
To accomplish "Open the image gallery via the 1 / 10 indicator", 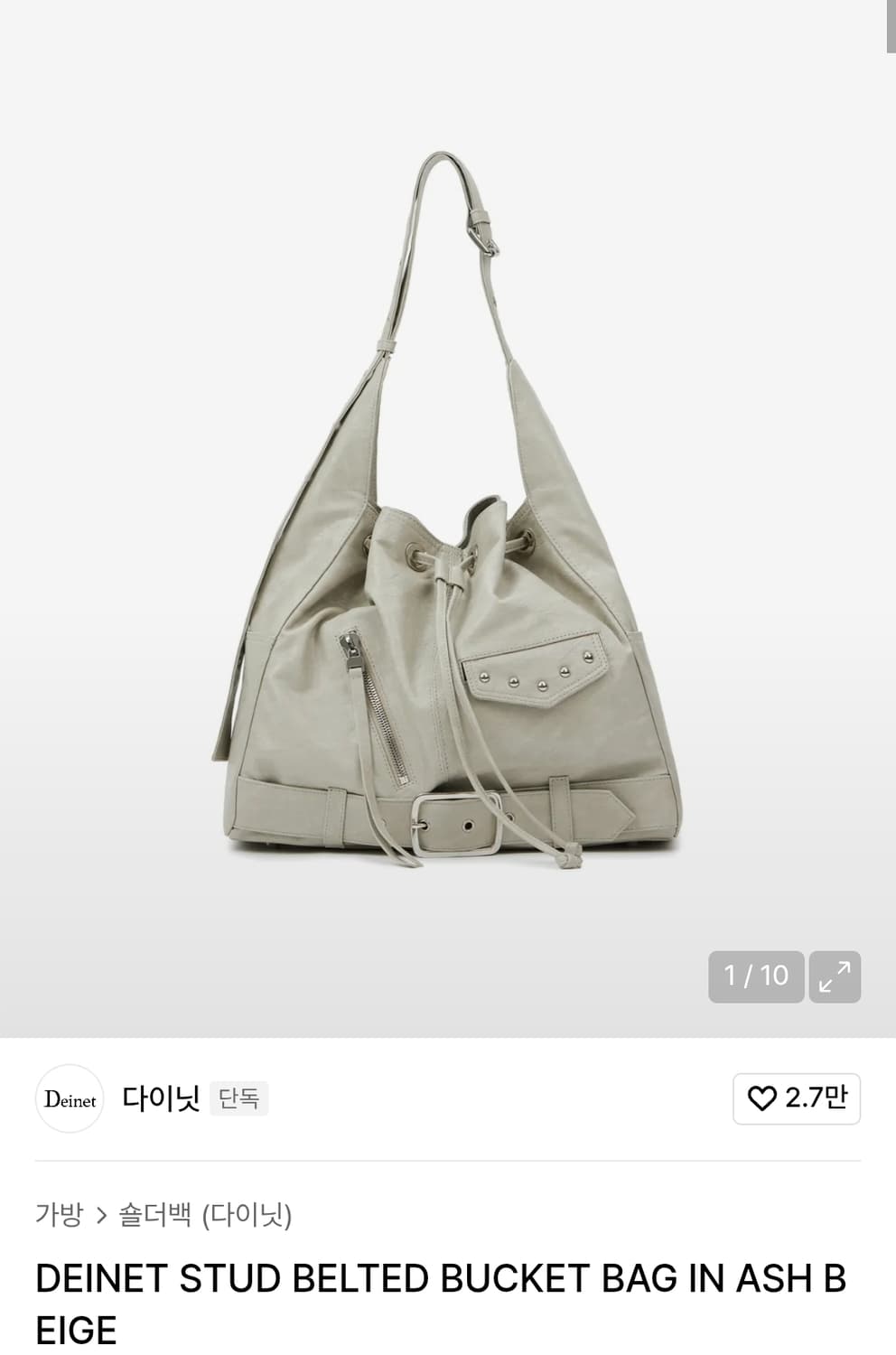I will [x=756, y=977].
